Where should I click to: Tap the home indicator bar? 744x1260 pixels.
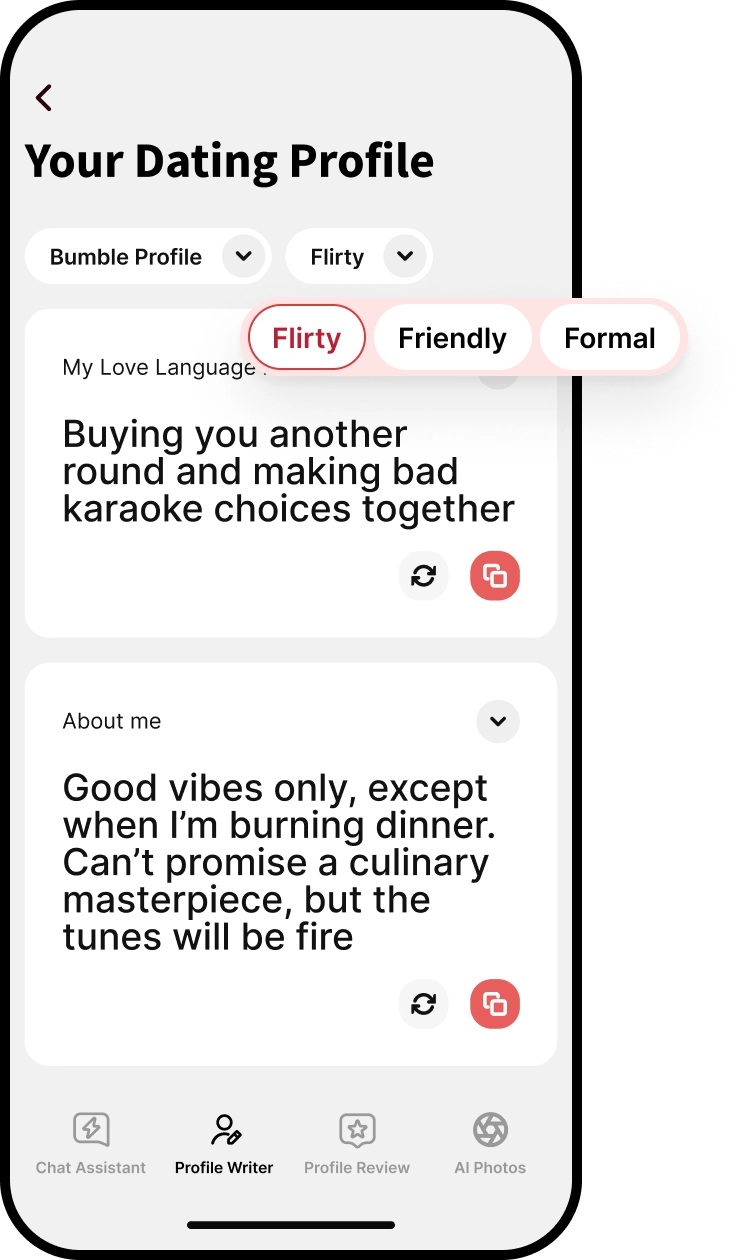point(290,1224)
